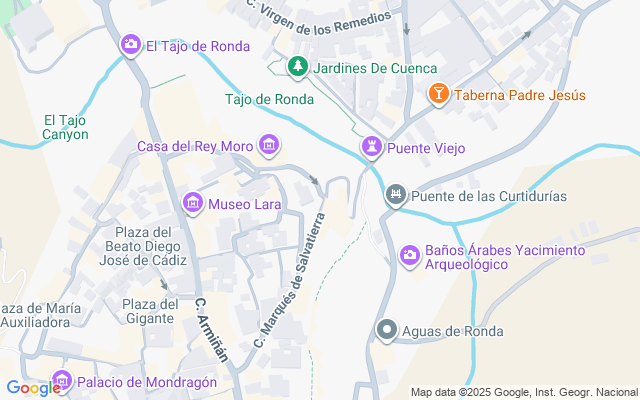Viewport: 640px width, 400px height.
Task: Choose the Puente de las Curtidurías marker
Action: click(396, 195)
